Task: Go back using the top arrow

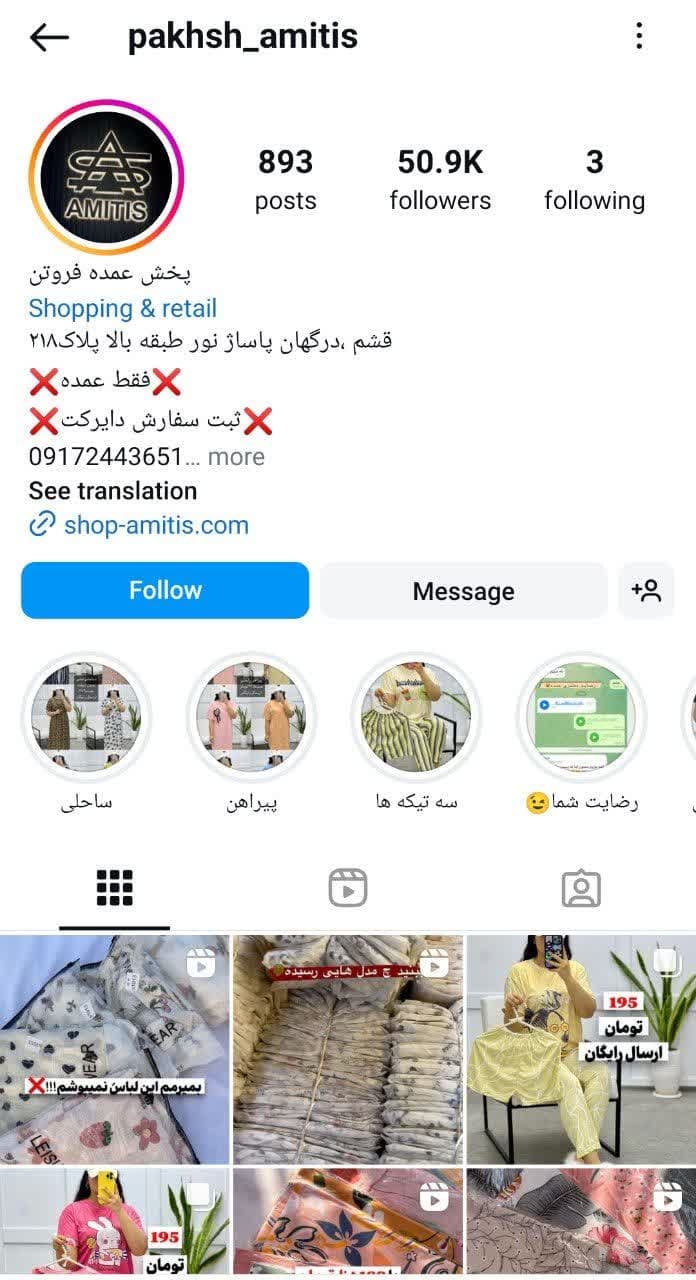Action: click(49, 38)
